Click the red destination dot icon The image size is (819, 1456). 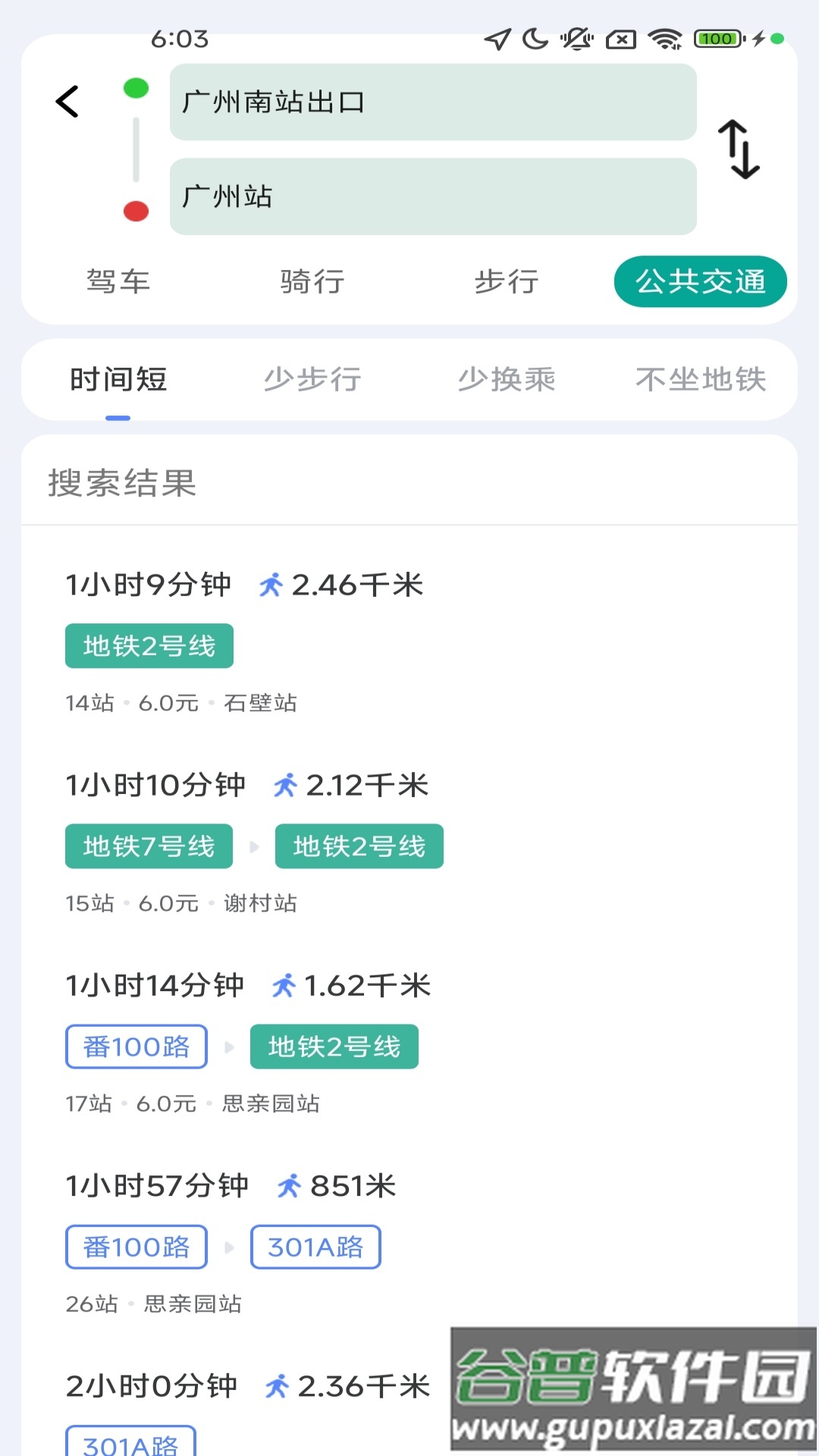pos(136,212)
